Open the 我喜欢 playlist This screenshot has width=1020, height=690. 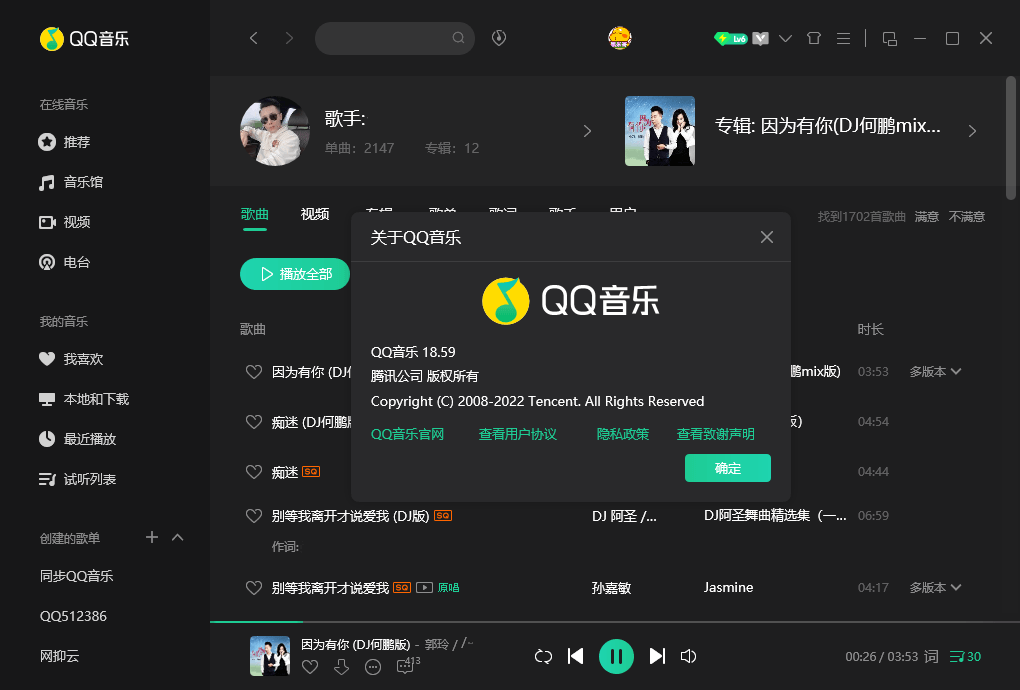[x=82, y=359]
